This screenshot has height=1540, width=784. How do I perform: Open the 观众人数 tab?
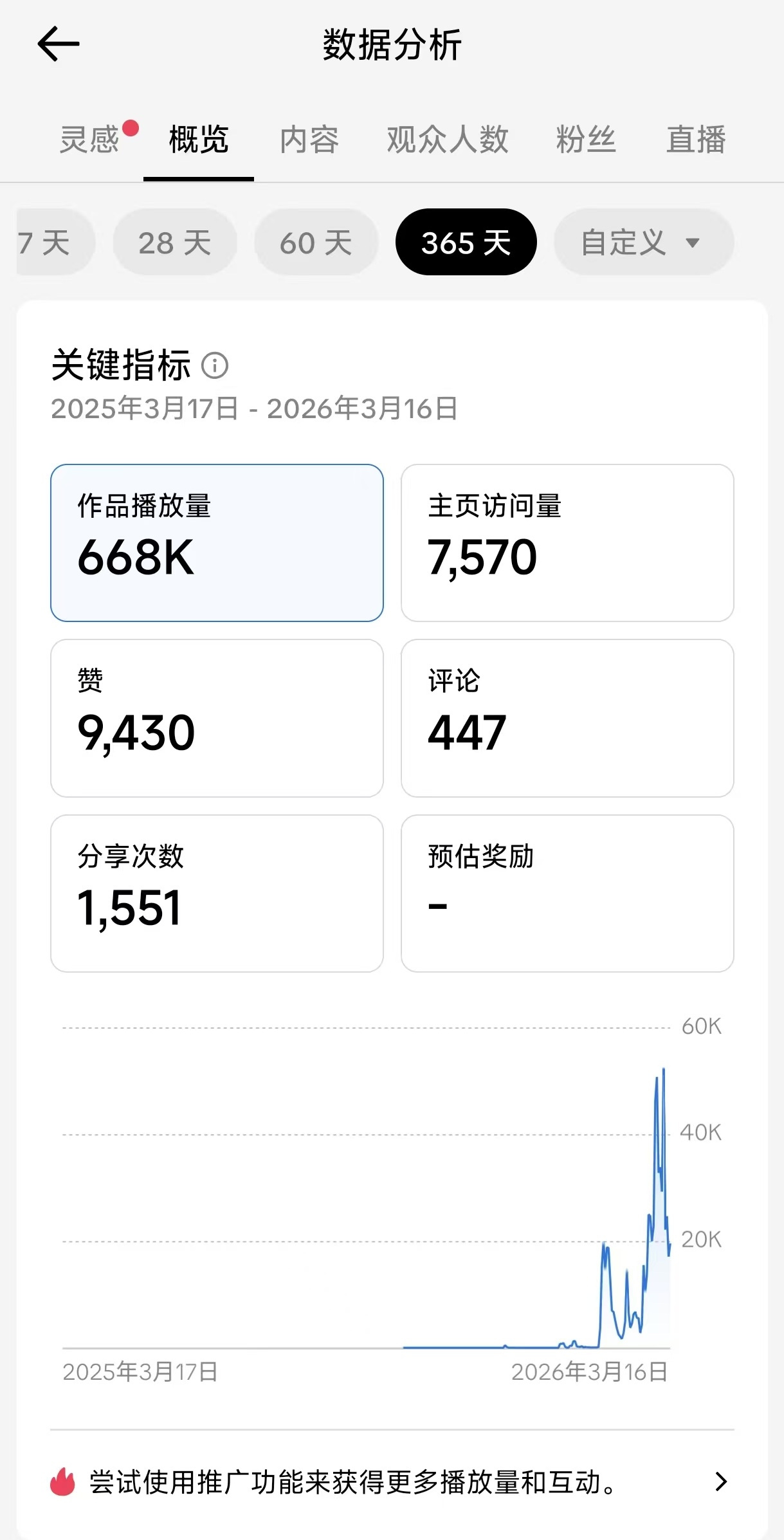447,140
